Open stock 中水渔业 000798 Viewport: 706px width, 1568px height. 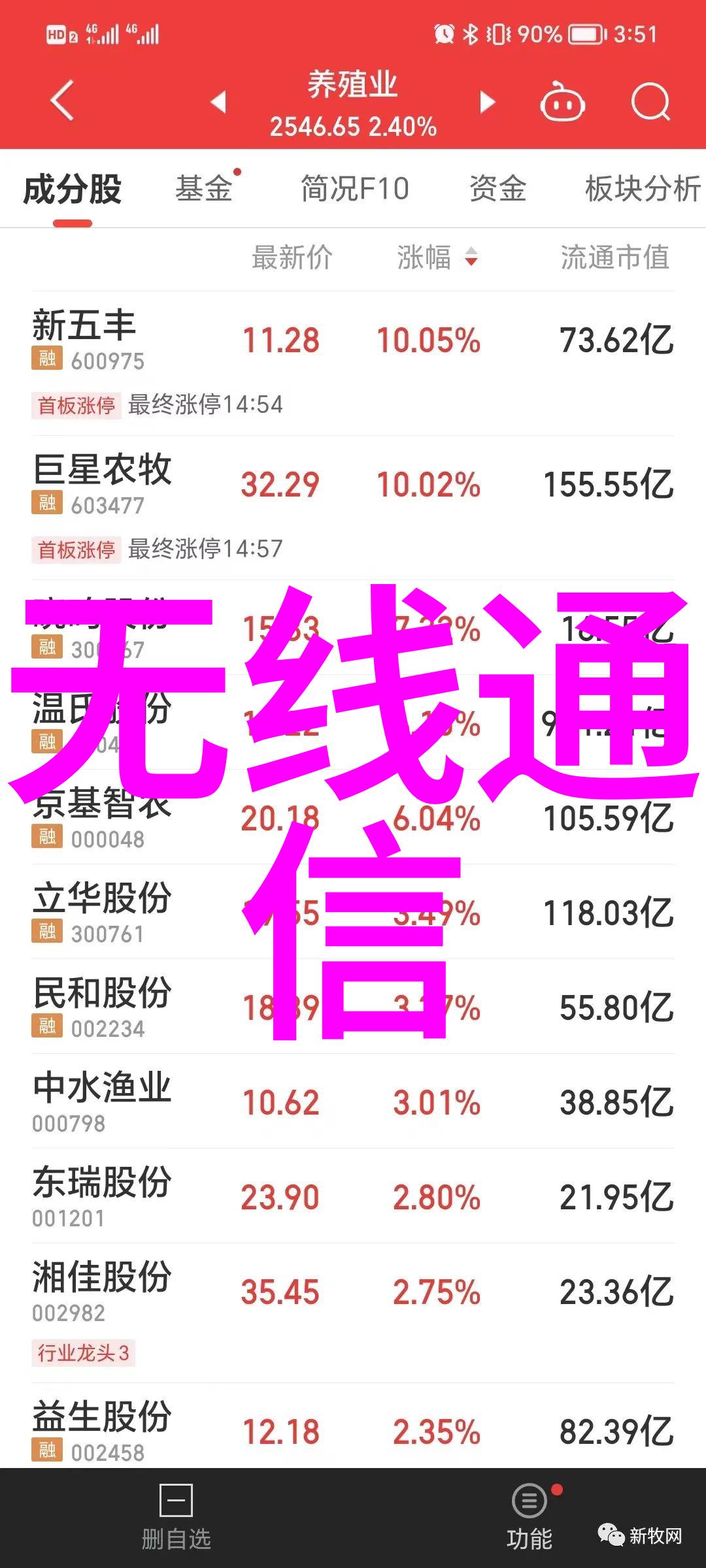coord(353,1102)
